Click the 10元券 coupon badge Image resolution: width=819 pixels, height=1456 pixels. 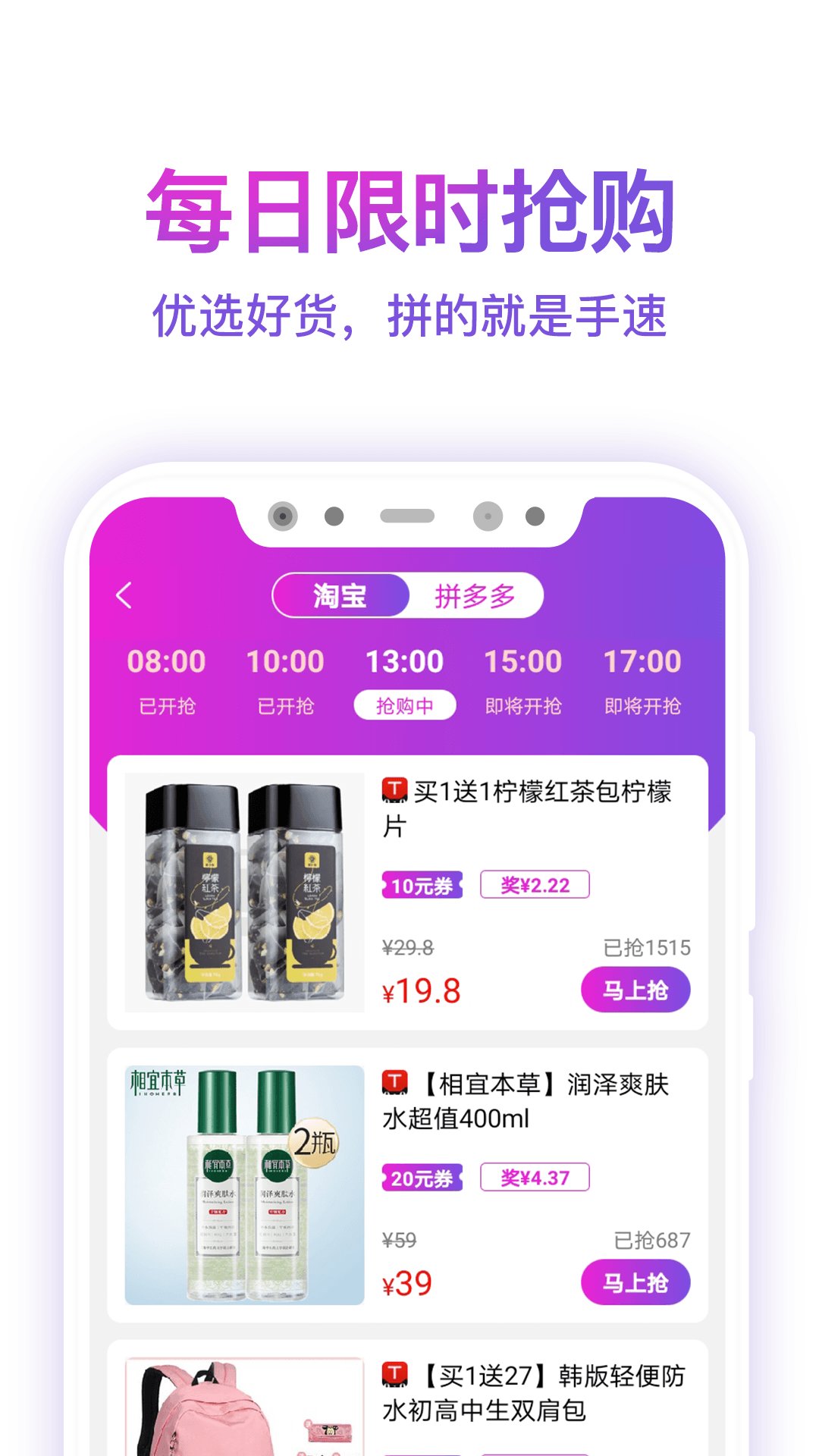[422, 885]
